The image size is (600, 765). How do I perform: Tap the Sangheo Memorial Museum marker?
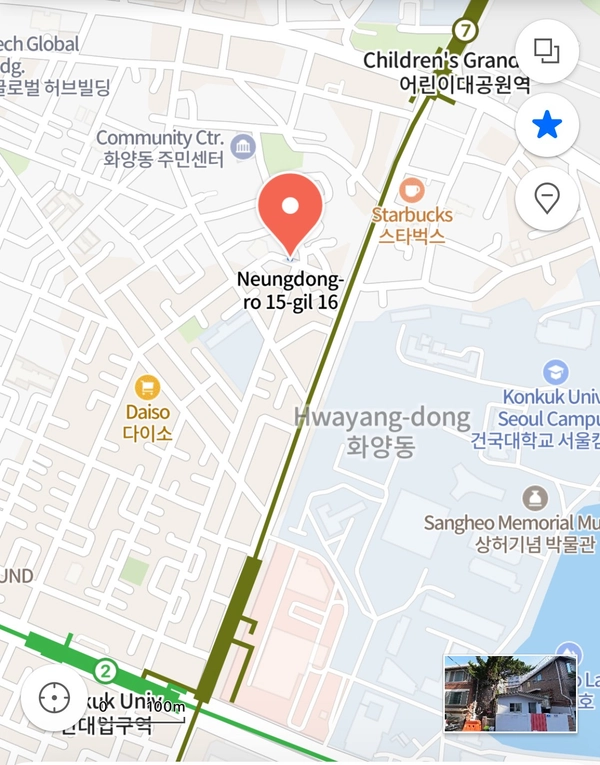click(x=535, y=497)
